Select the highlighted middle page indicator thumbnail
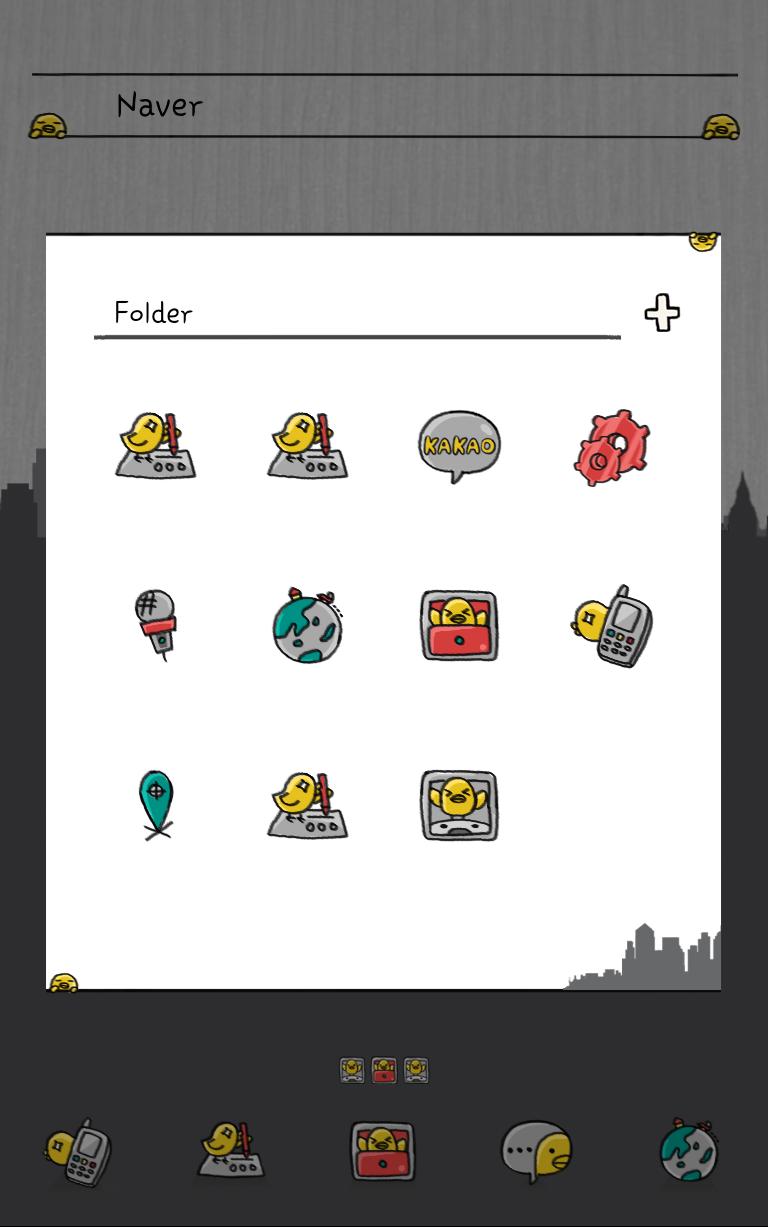 [x=384, y=1069]
